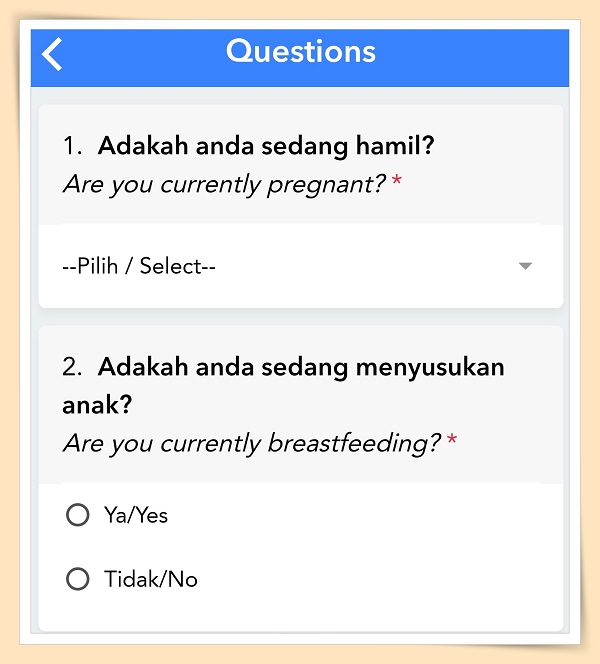
Task: Select Ya/Yes for breastfeeding question
Action: pyautogui.click(x=78, y=515)
